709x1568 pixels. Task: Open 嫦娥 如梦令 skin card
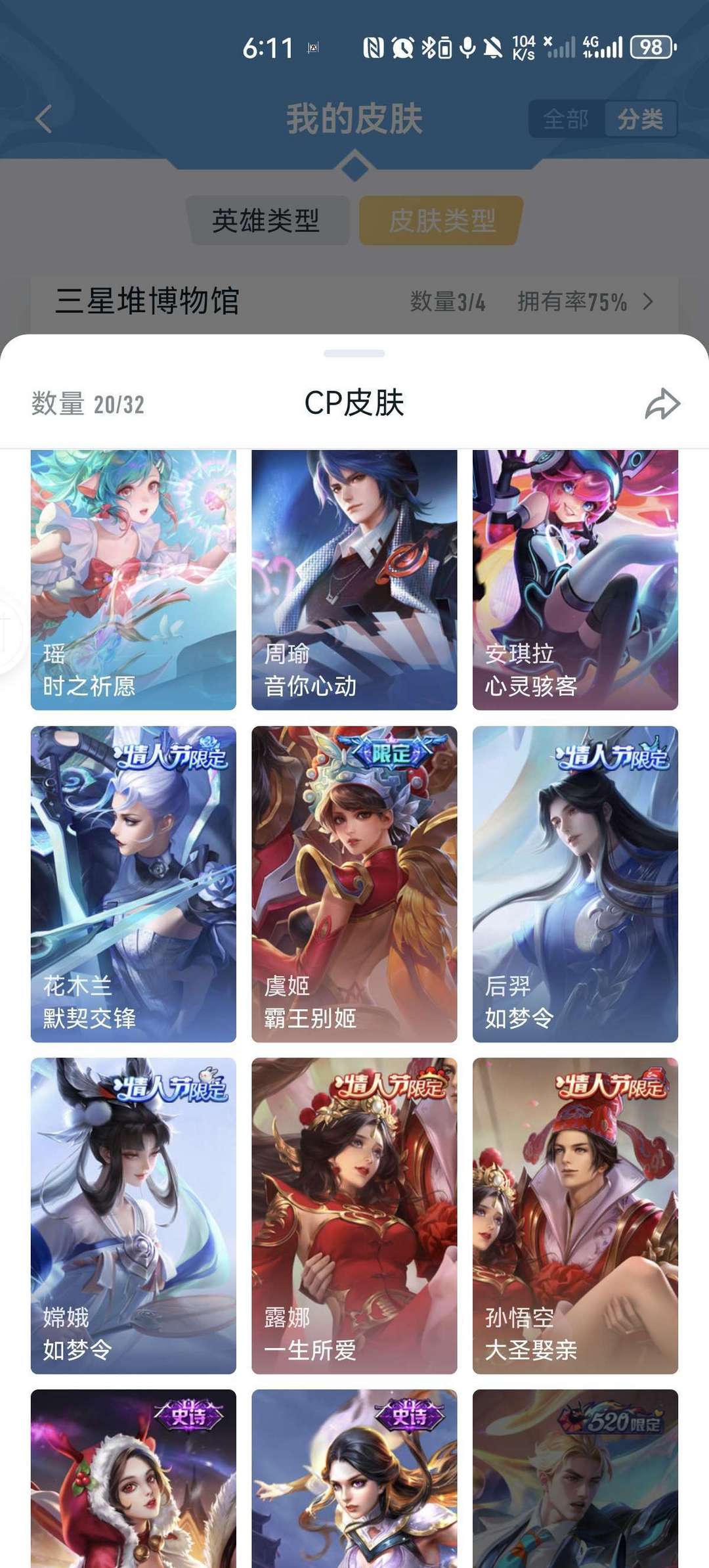[133, 1215]
